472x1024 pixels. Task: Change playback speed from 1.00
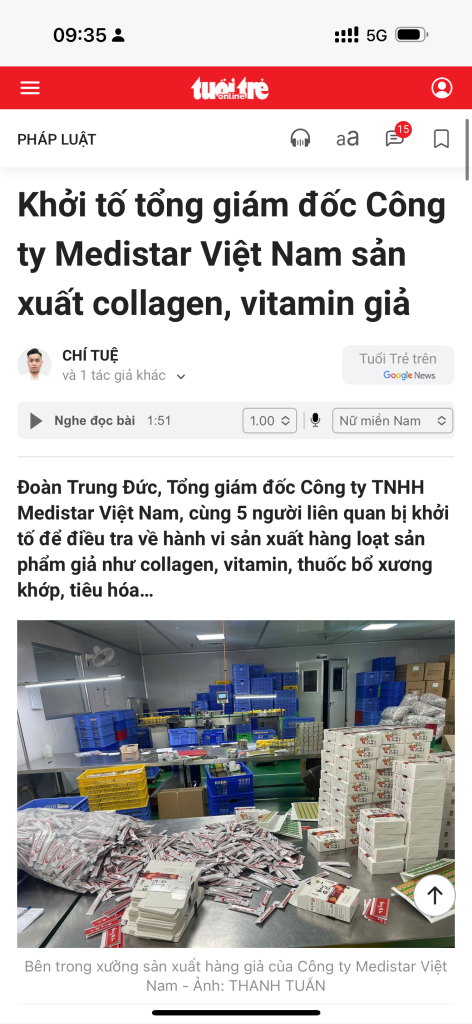point(270,421)
